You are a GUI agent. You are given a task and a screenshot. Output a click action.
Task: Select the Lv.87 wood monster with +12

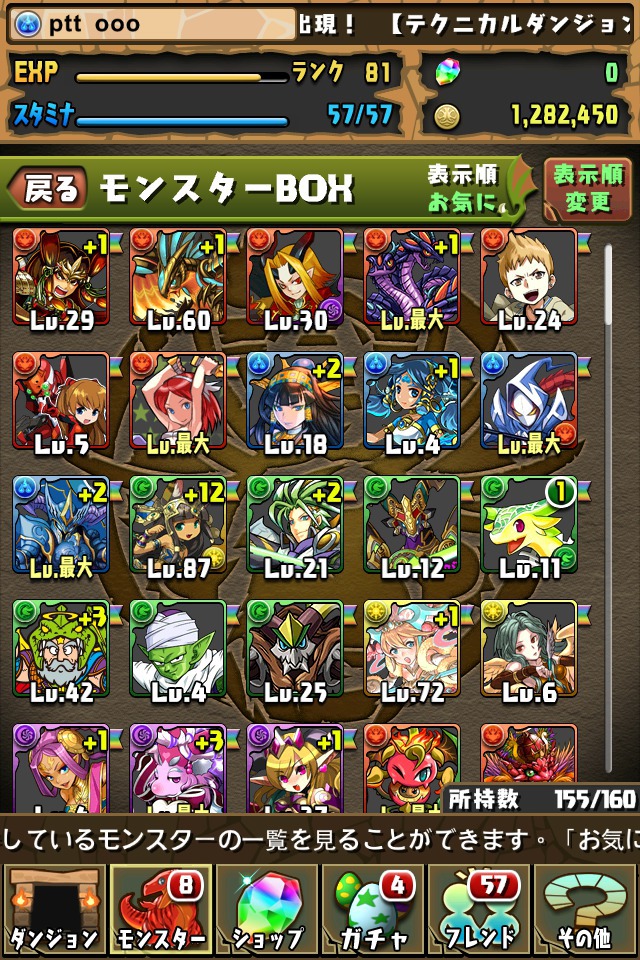pos(178,525)
